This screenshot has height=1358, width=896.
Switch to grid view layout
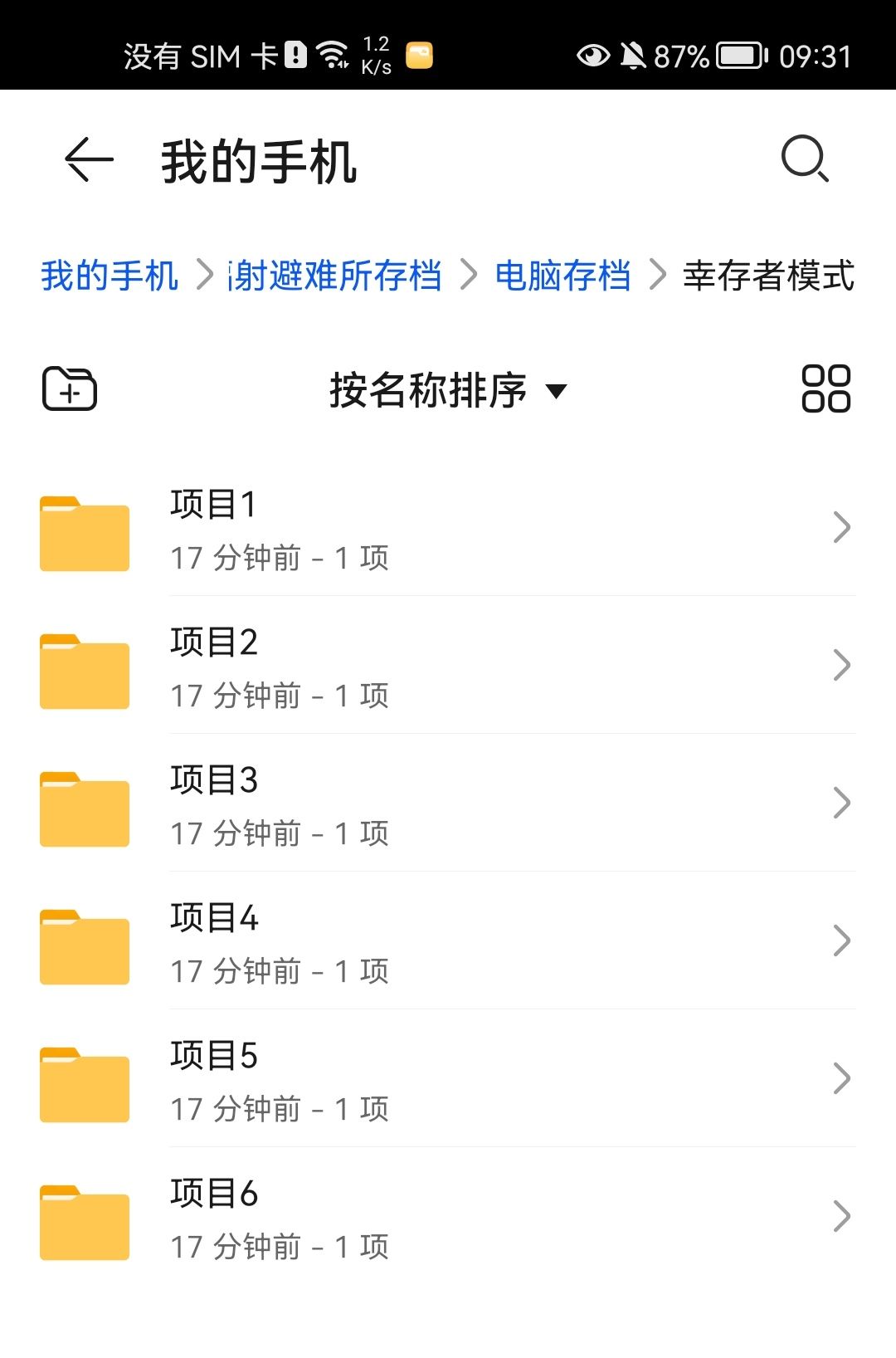coord(825,389)
